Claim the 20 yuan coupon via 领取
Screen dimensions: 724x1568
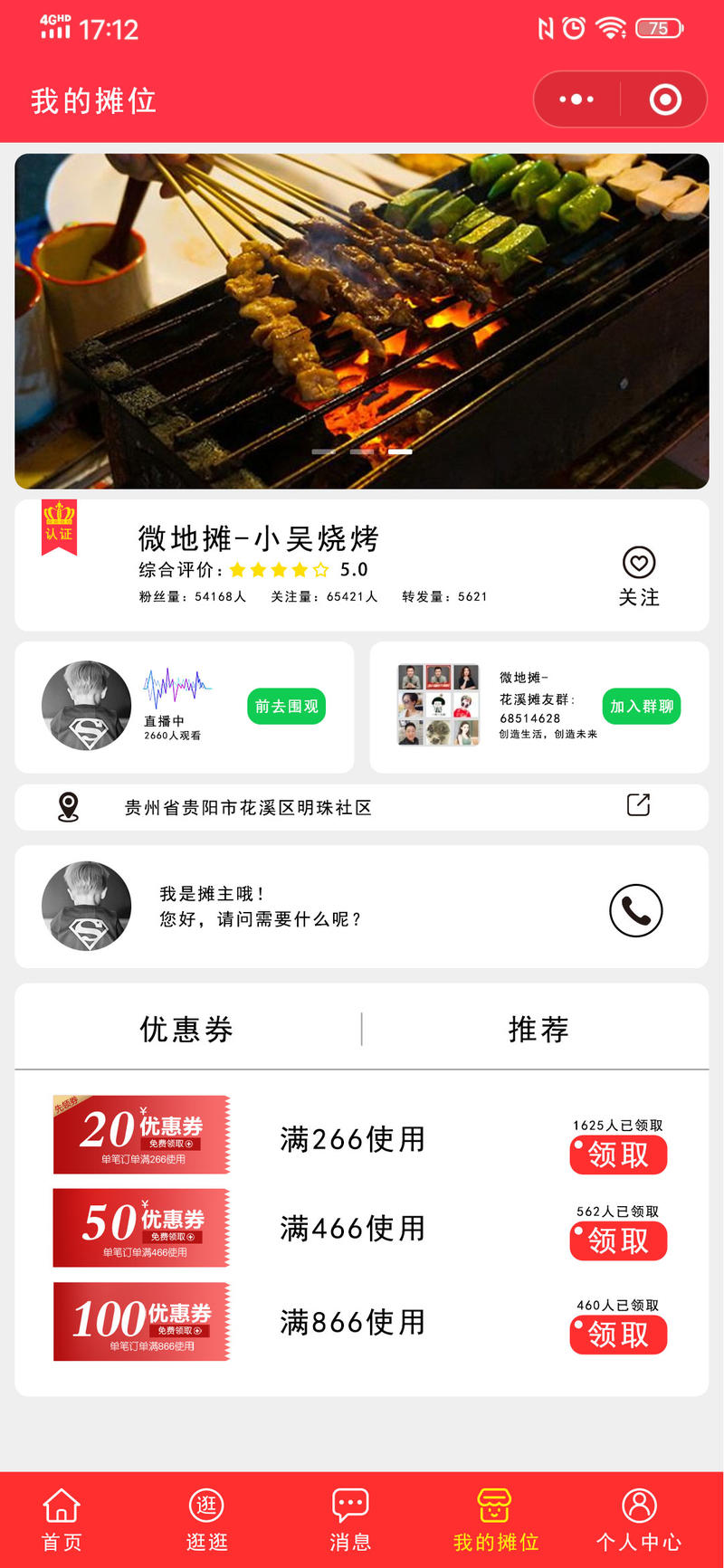pyautogui.click(x=617, y=1155)
